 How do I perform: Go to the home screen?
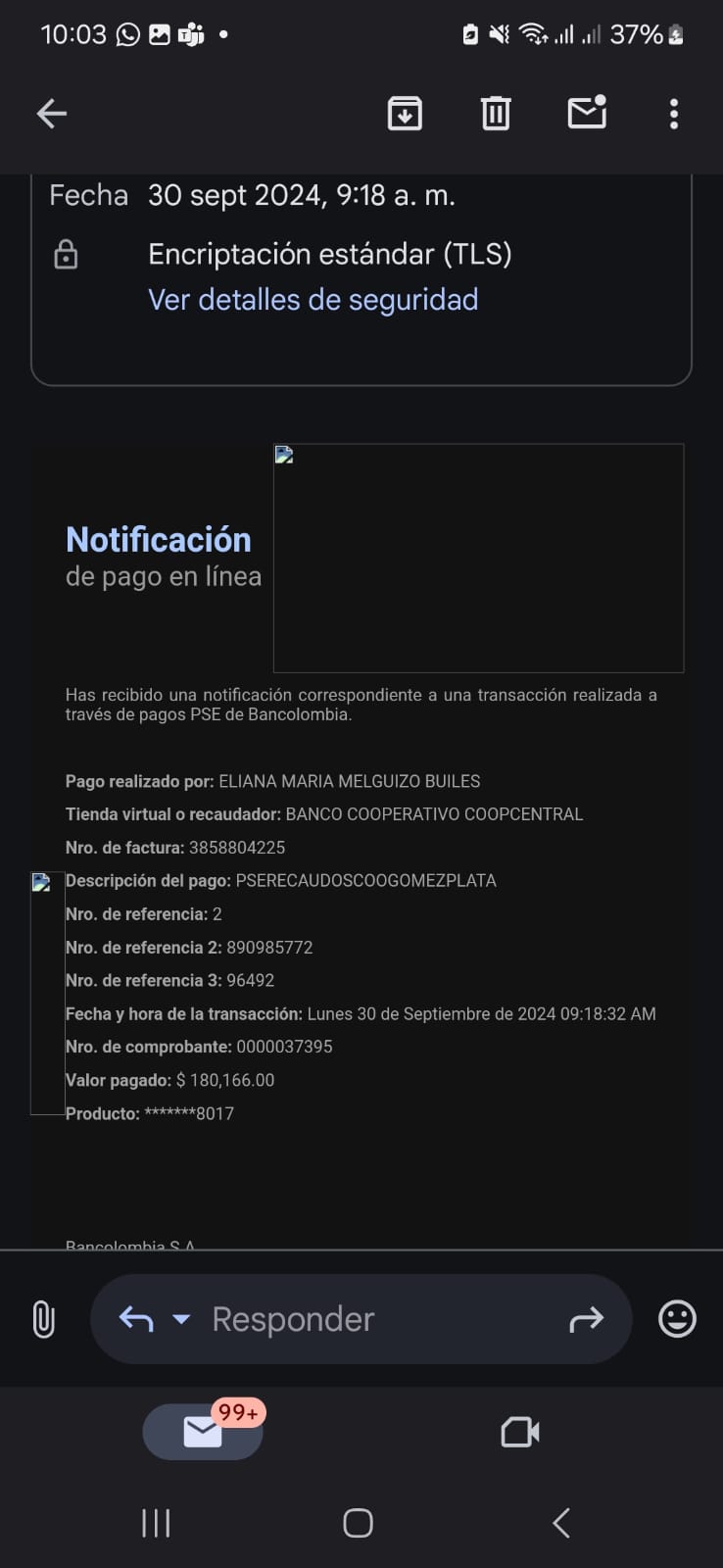coord(358,1523)
